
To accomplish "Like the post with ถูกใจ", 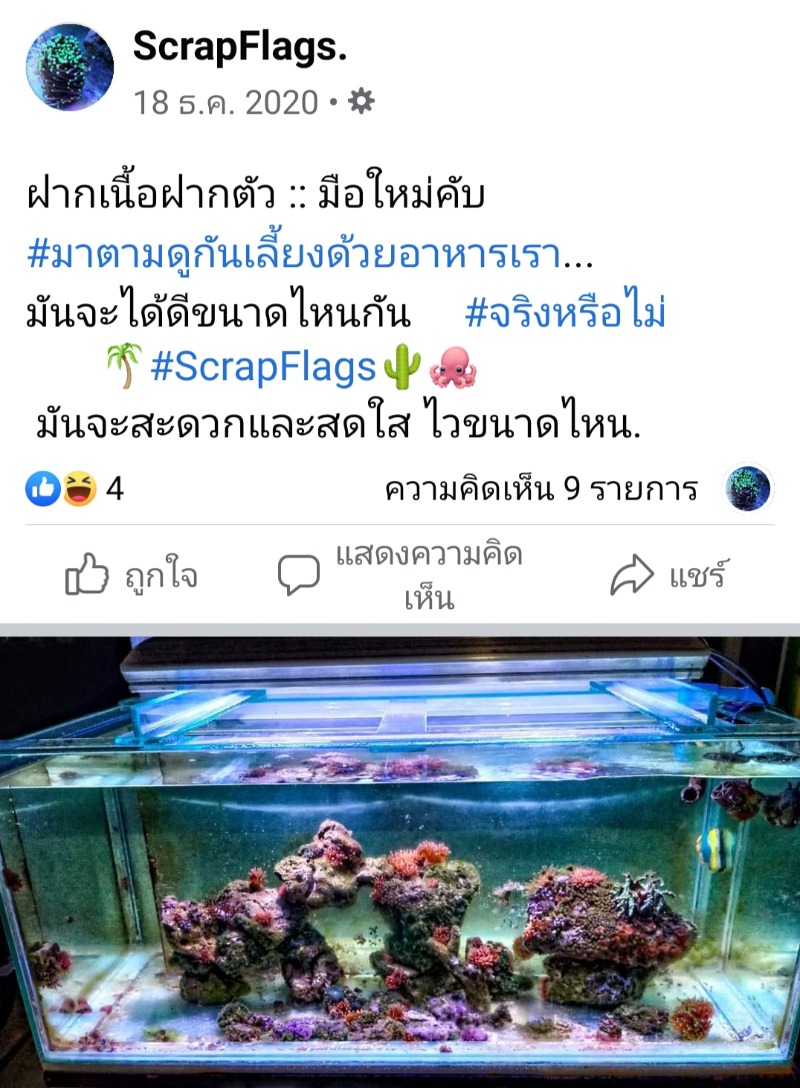I will coord(131,577).
